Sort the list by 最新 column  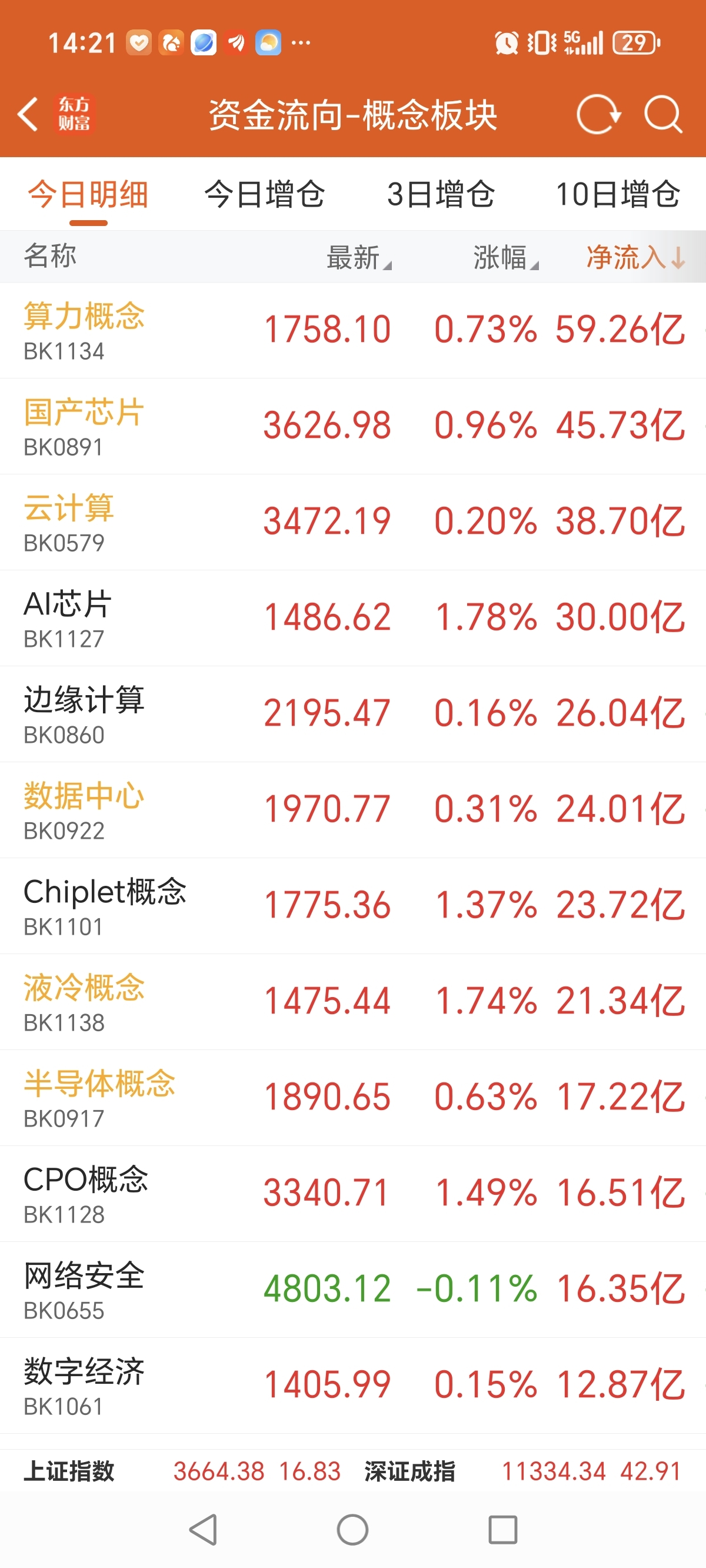click(x=359, y=257)
